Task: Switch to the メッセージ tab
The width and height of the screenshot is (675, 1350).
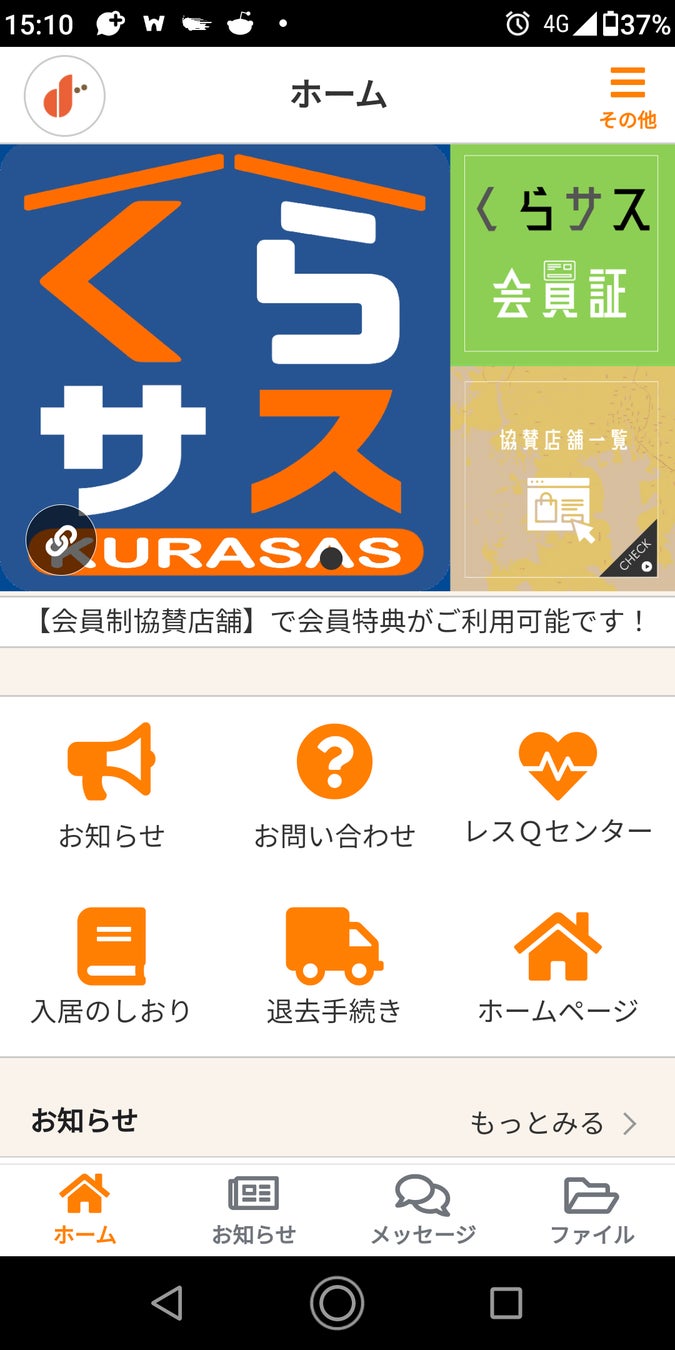Action: pyautogui.click(x=423, y=1210)
